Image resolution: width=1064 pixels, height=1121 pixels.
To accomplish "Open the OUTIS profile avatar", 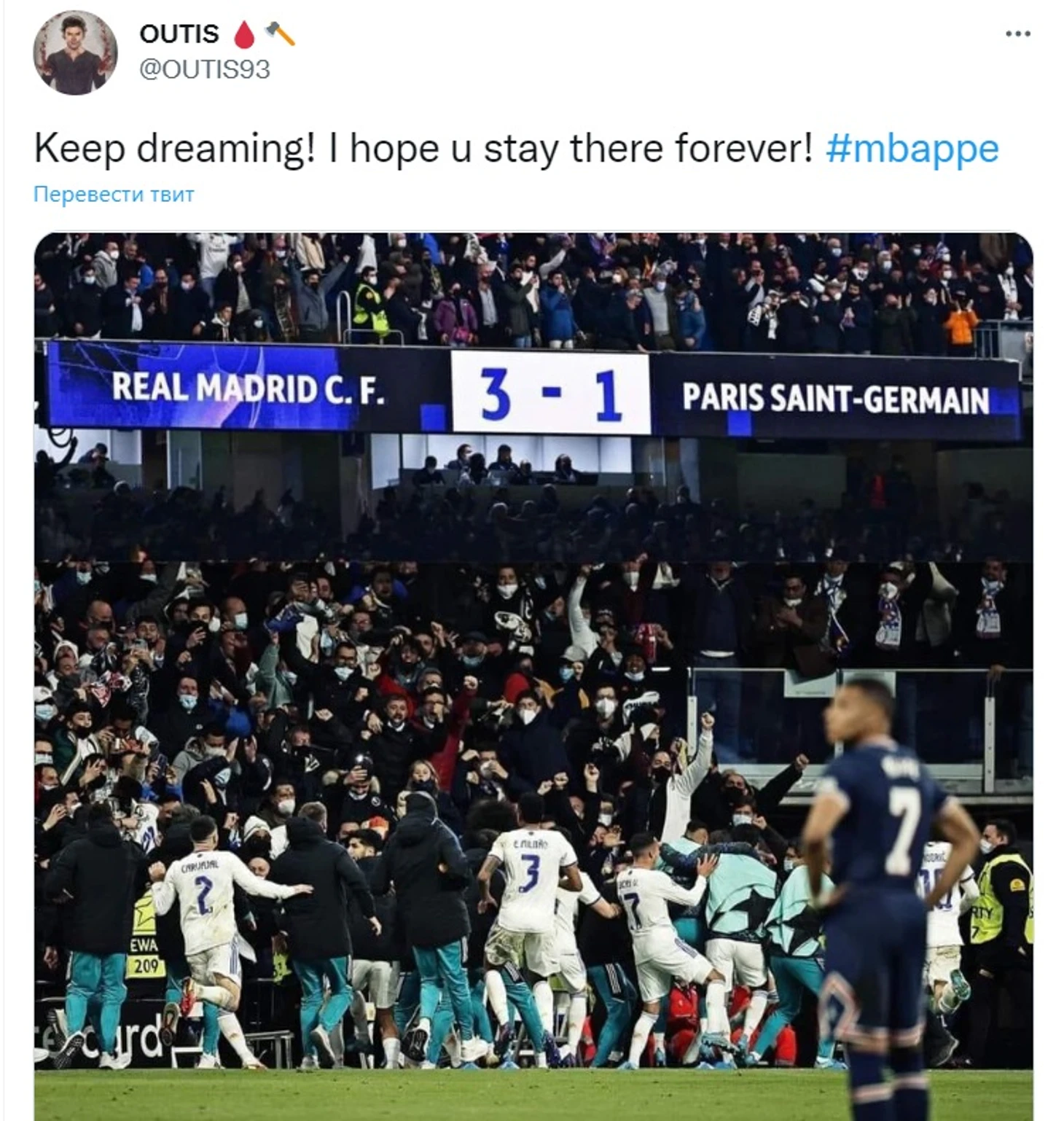I will [75, 52].
